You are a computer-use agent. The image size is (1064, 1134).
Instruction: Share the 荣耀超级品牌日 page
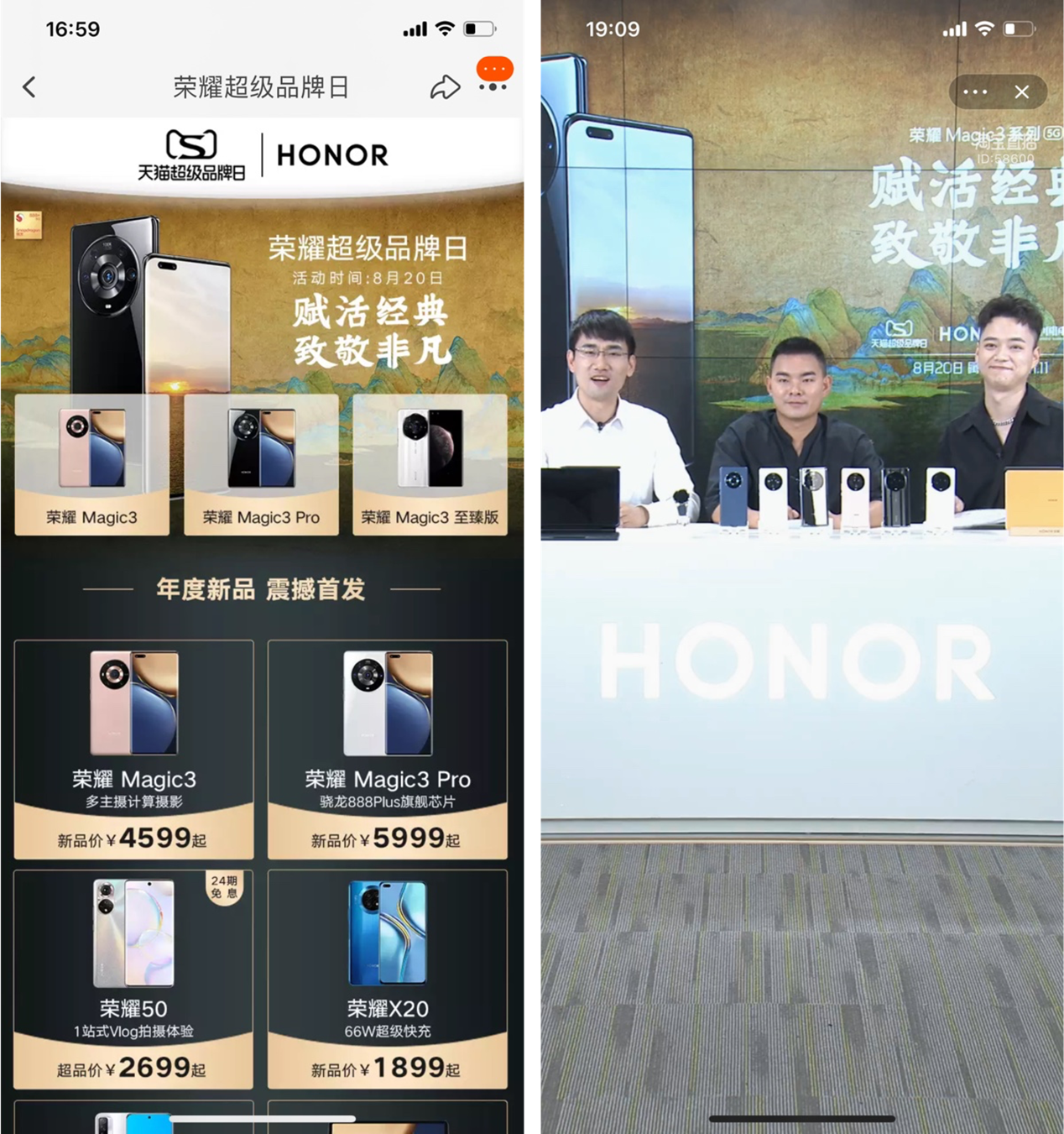[445, 87]
